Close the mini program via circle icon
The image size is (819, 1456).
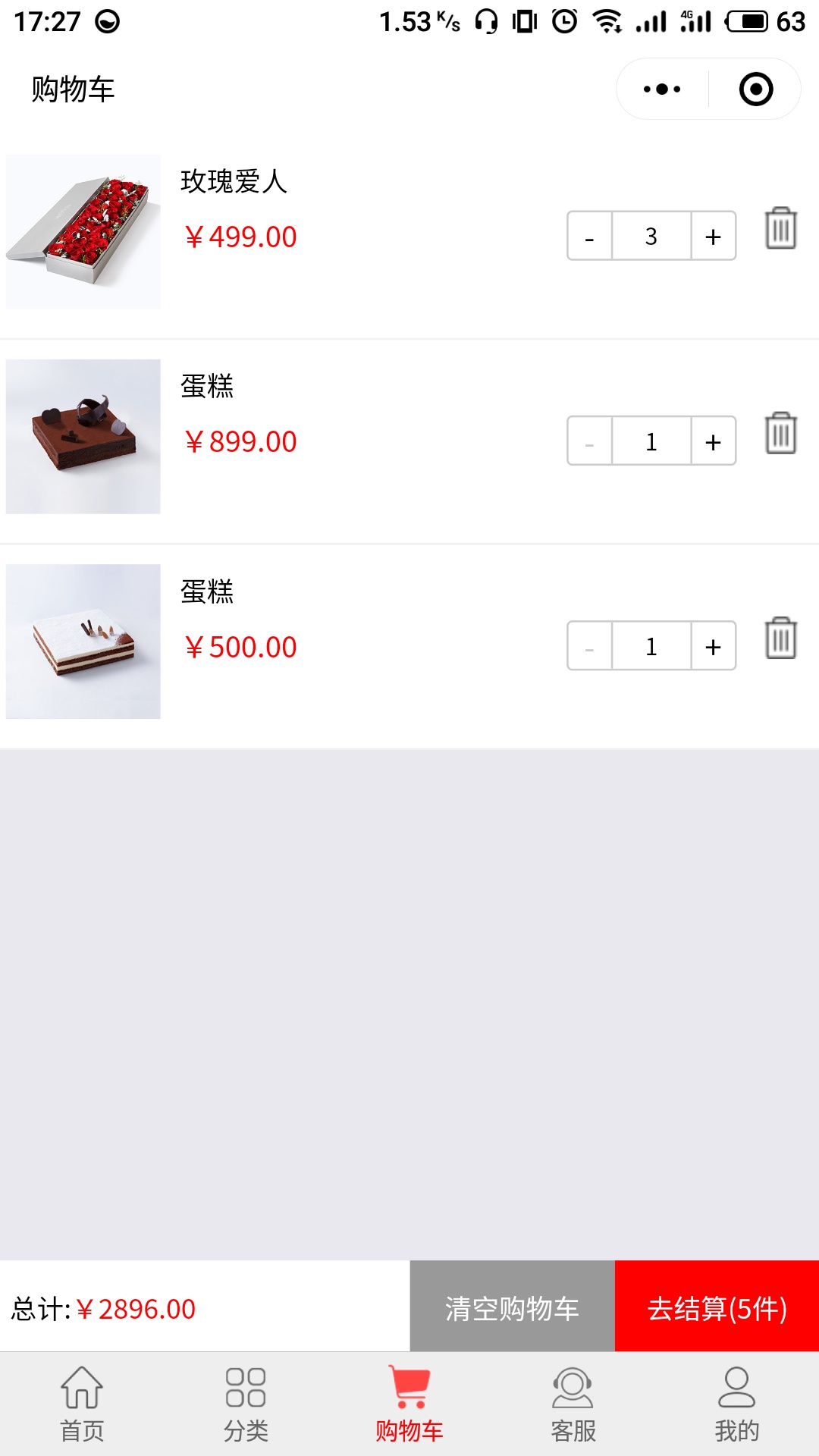point(755,89)
